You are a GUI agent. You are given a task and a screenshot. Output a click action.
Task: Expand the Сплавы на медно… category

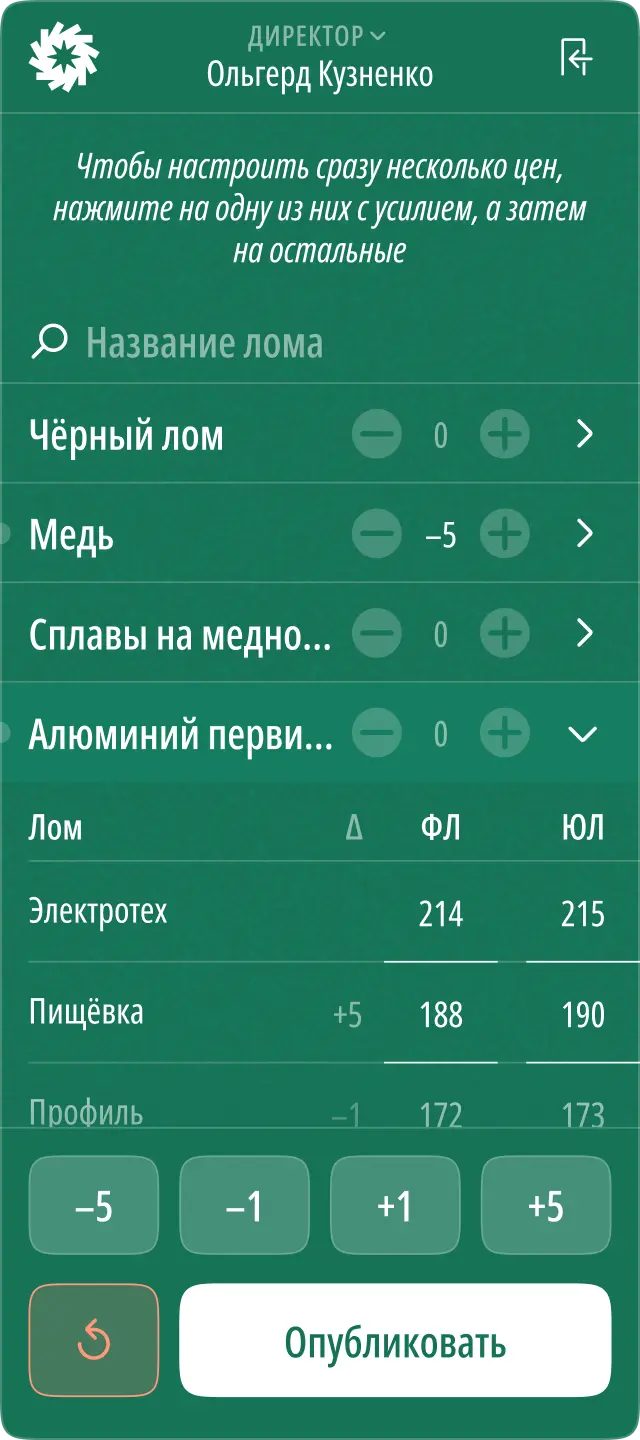pyautogui.click(x=585, y=634)
